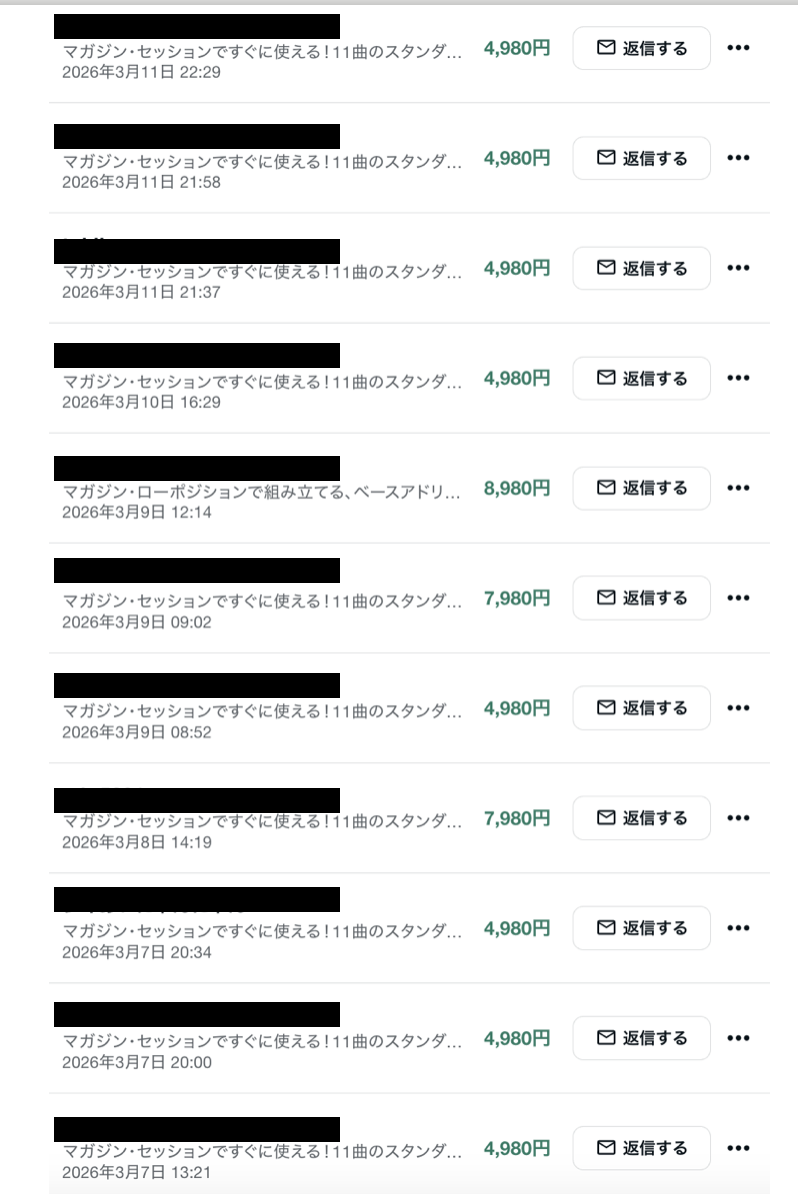
Task: Open three-dot menu on March 10 16:29 row
Action: (738, 378)
